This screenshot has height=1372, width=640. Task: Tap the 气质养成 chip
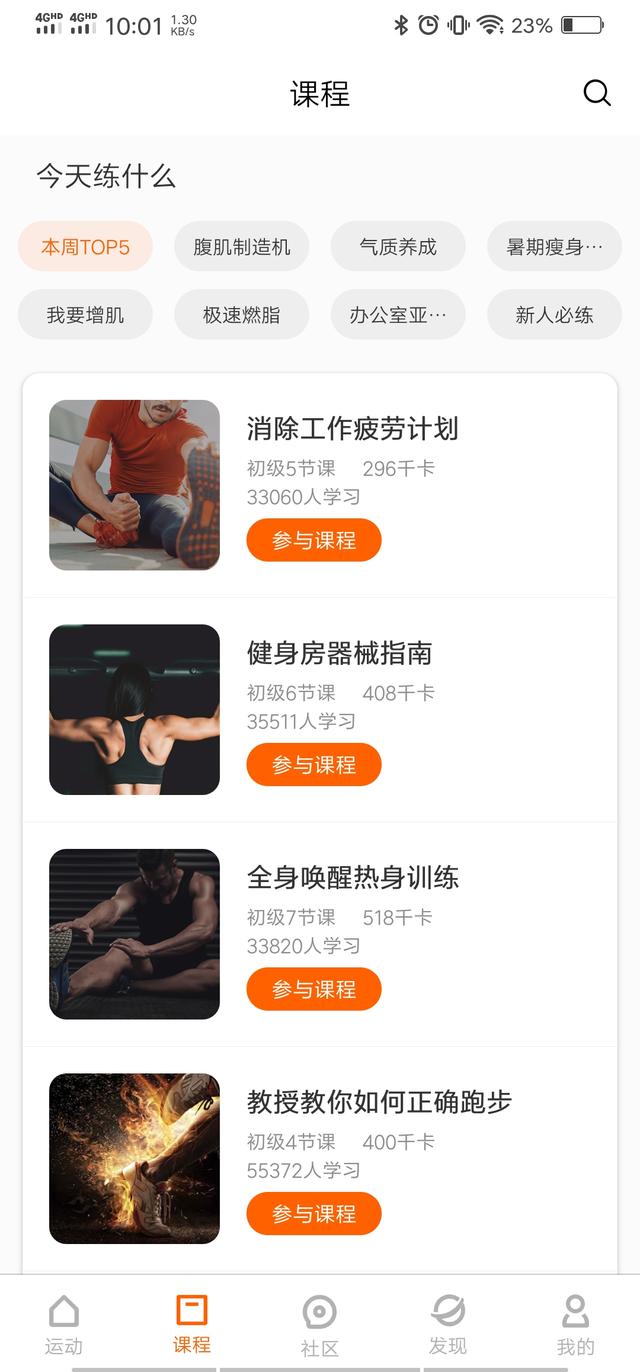coord(398,247)
